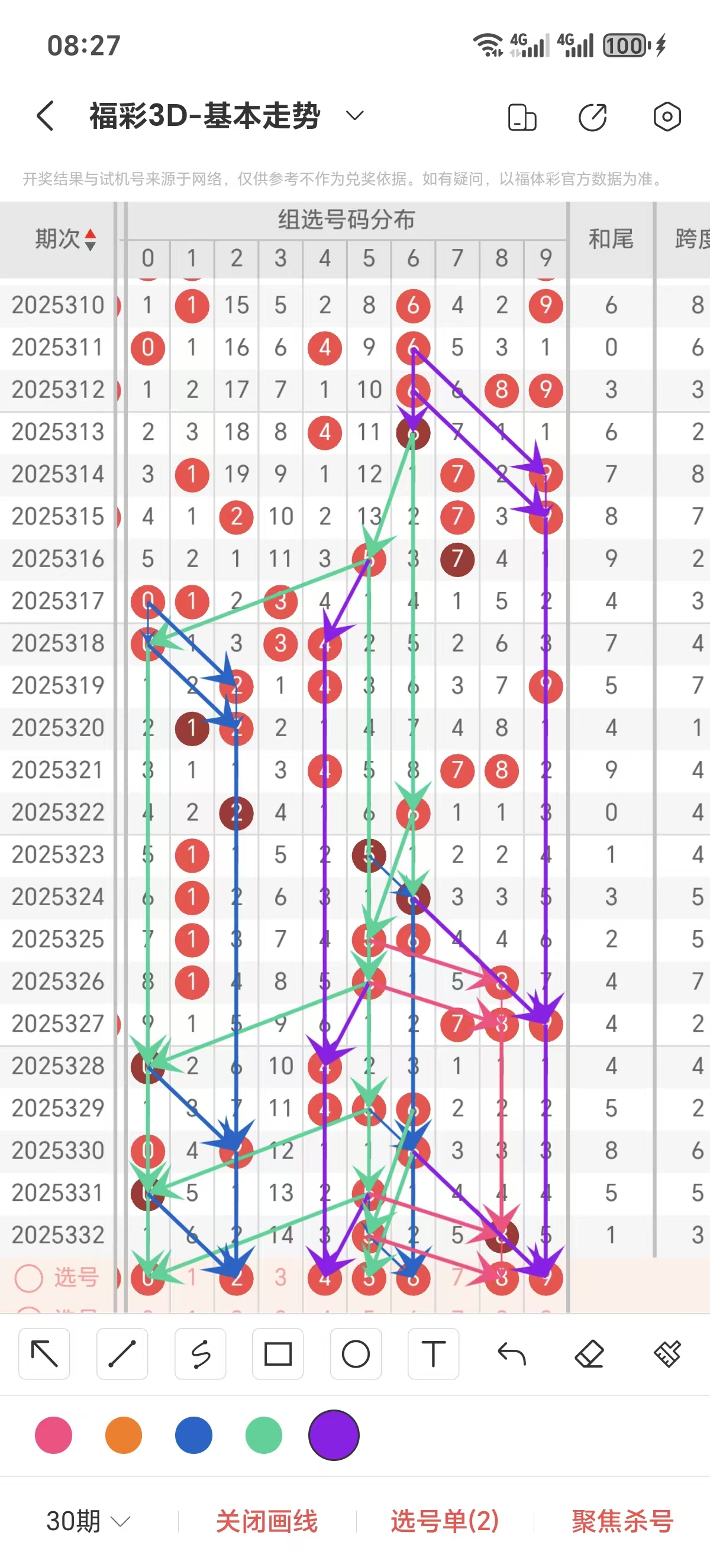Open the 30期 period dropdown
The width and height of the screenshot is (710, 1568).
point(88,1521)
